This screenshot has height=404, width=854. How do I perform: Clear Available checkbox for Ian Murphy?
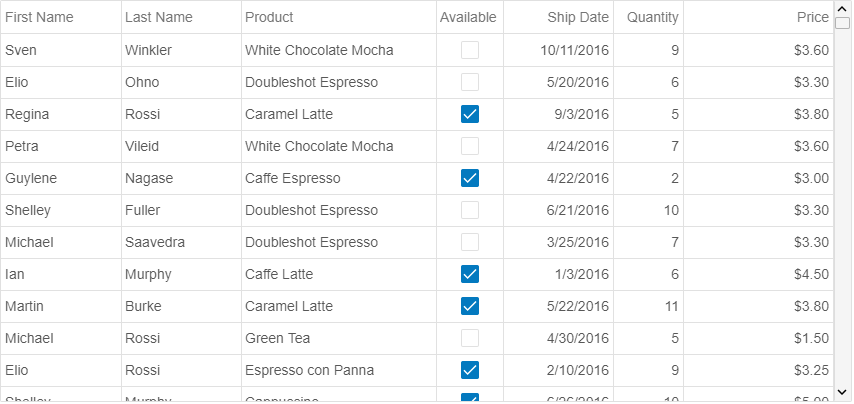(x=470, y=274)
